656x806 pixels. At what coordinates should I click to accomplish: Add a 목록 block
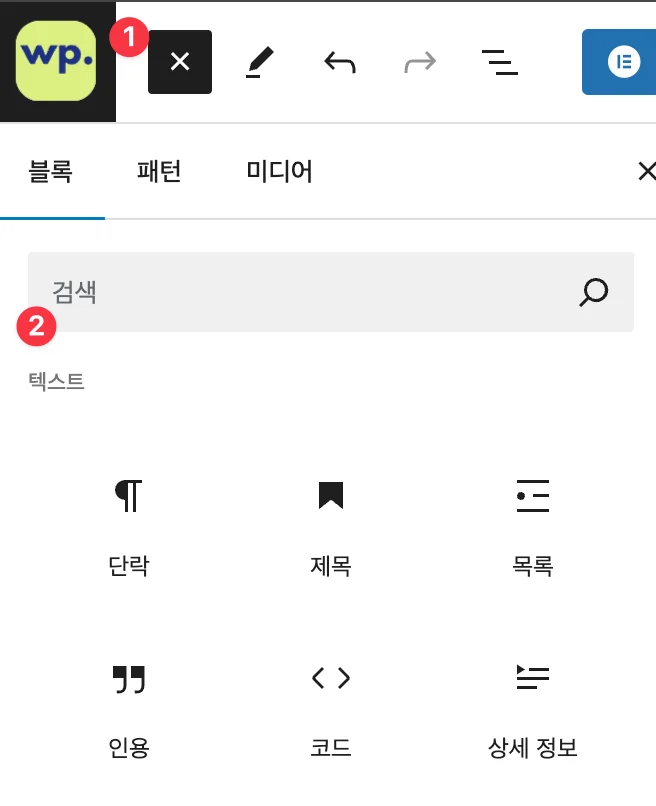(532, 525)
